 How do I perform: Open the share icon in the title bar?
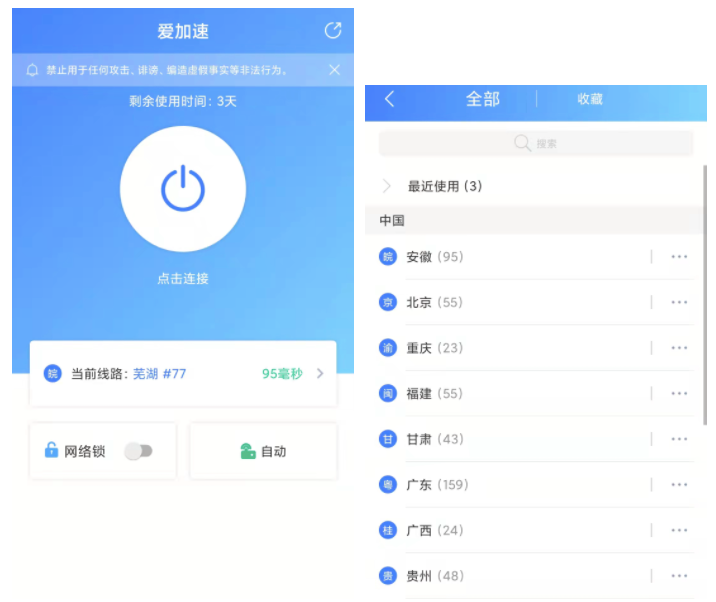[333, 31]
